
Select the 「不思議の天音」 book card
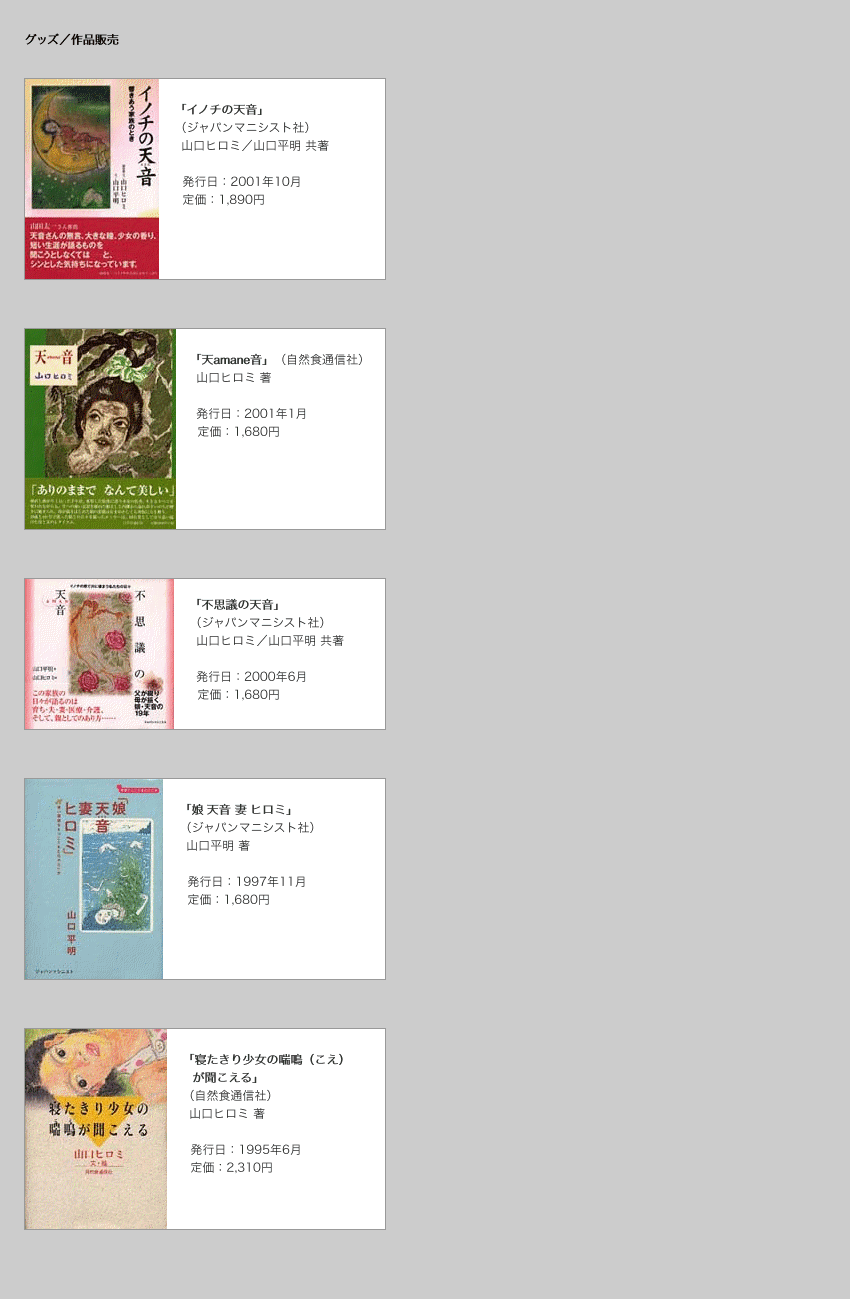pos(205,654)
